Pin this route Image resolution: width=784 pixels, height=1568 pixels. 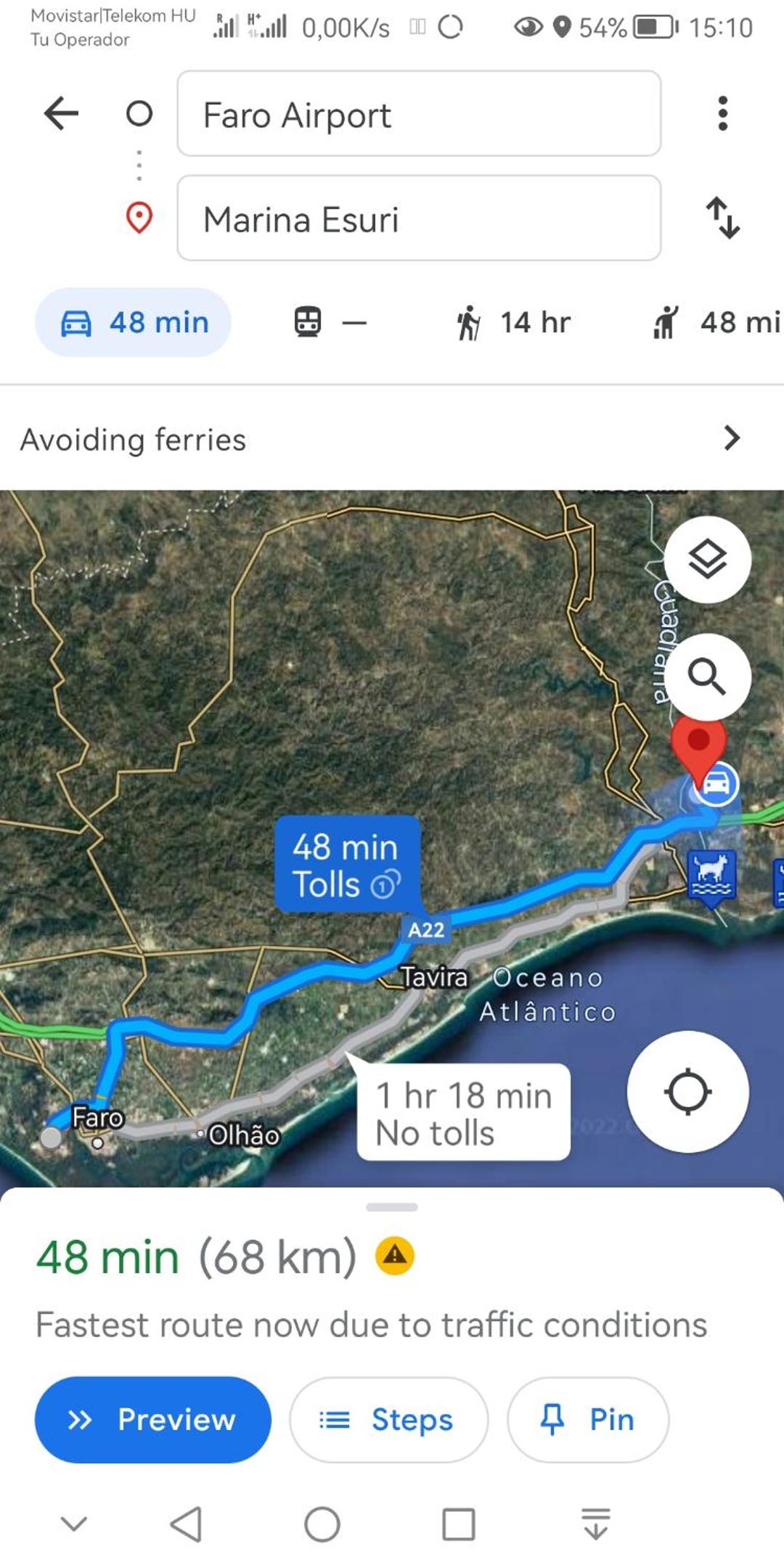[587, 1419]
